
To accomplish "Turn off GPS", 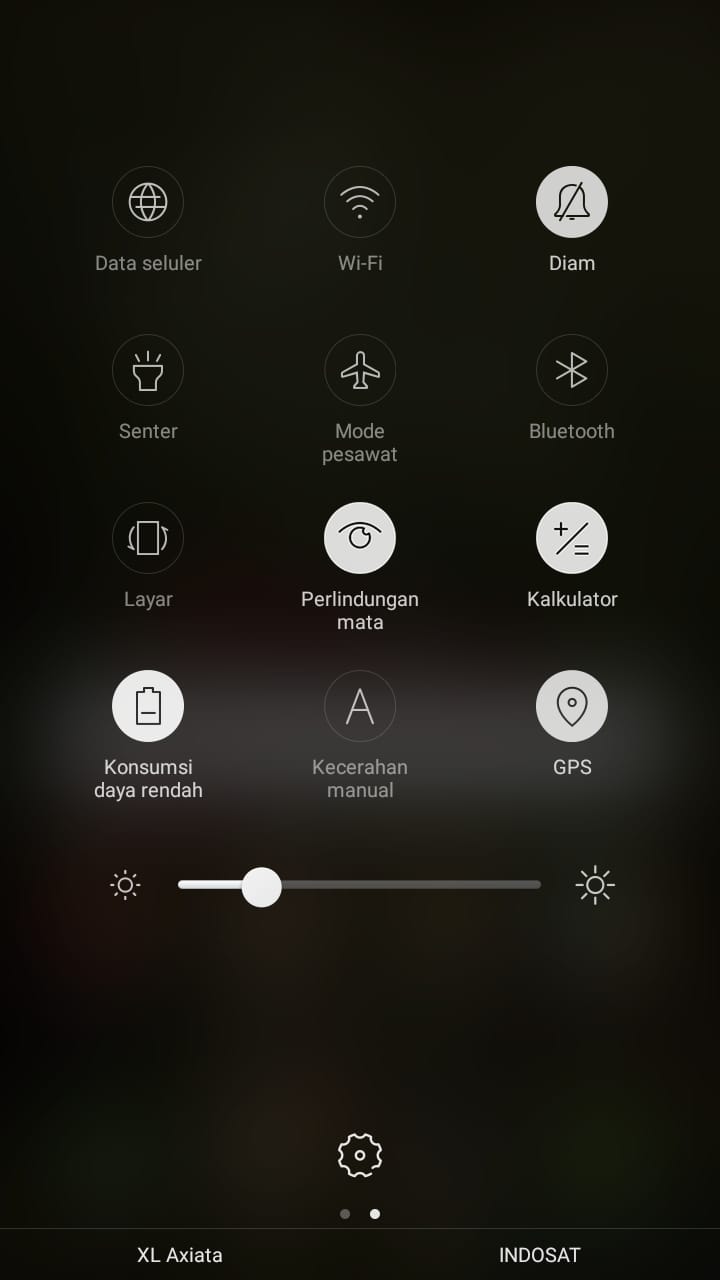I will tap(572, 706).
